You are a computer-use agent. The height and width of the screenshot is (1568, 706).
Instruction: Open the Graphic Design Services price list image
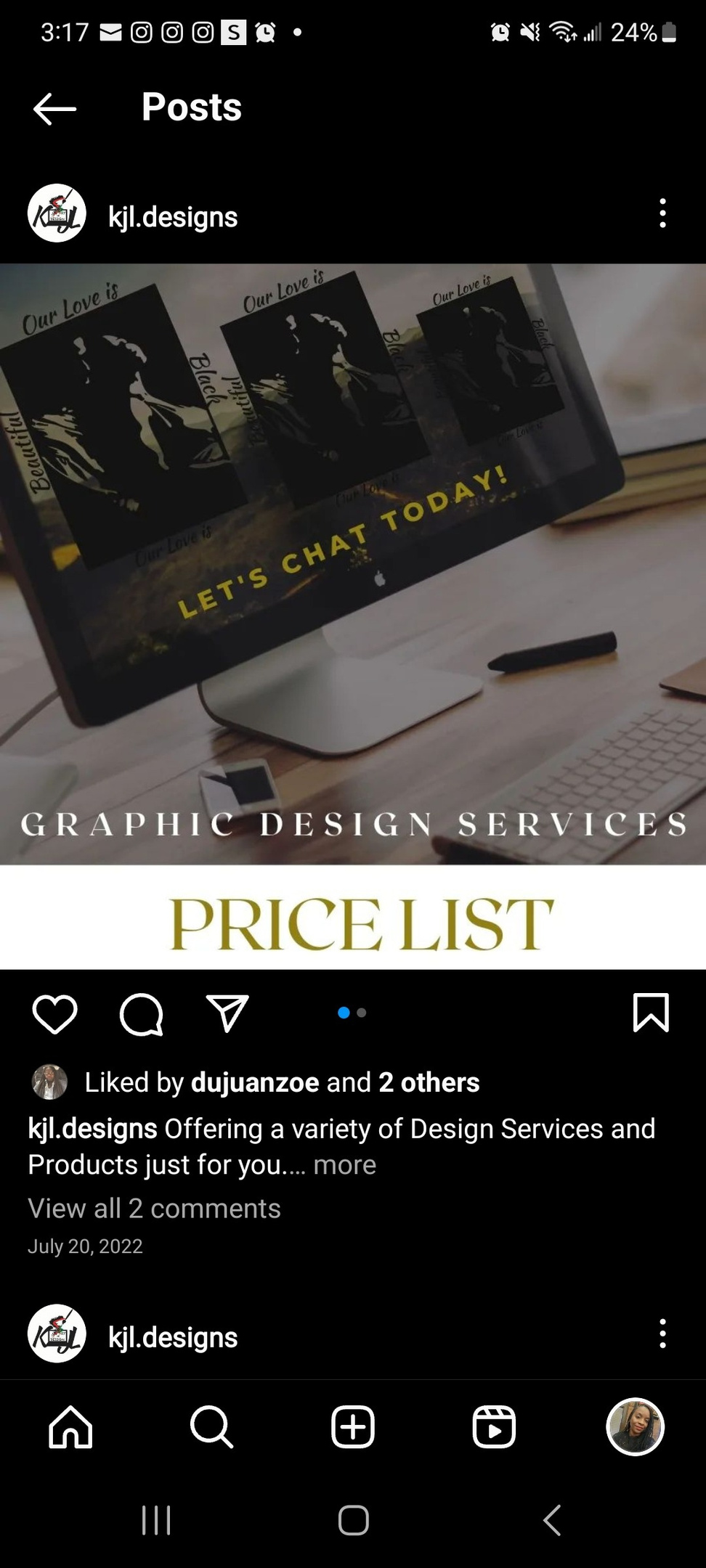tap(353, 617)
